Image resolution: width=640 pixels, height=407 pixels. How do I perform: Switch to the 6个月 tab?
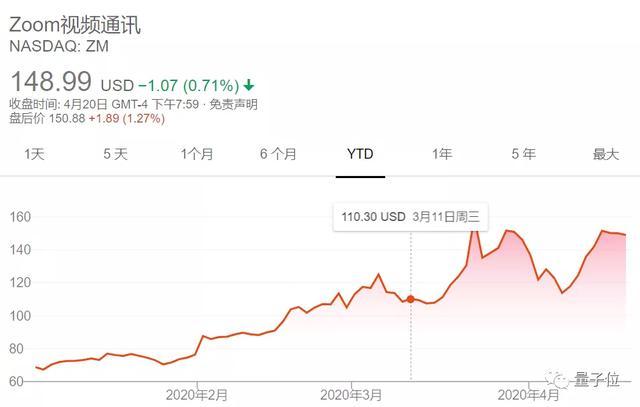pos(278,154)
